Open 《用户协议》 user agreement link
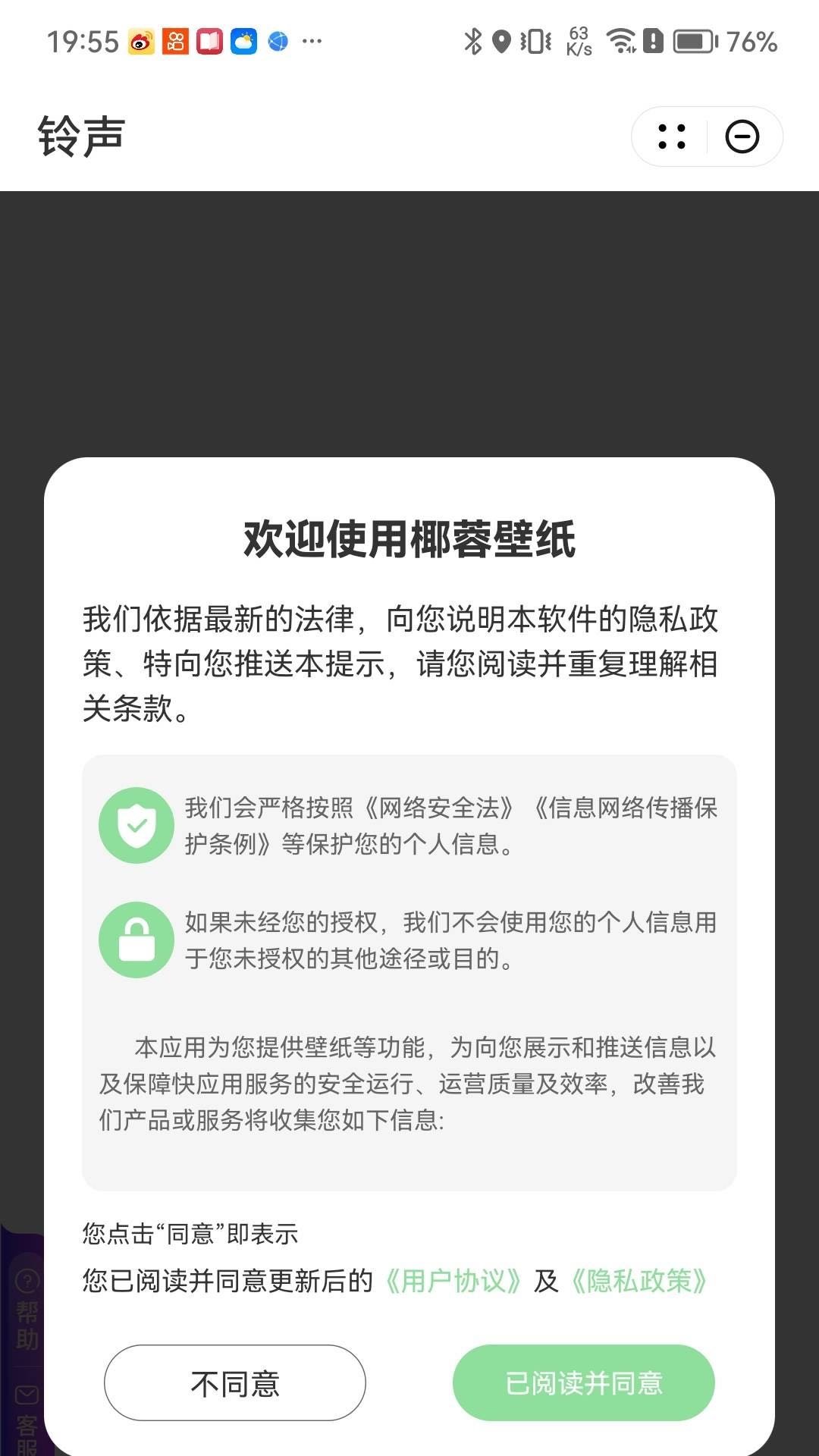 453,1280
